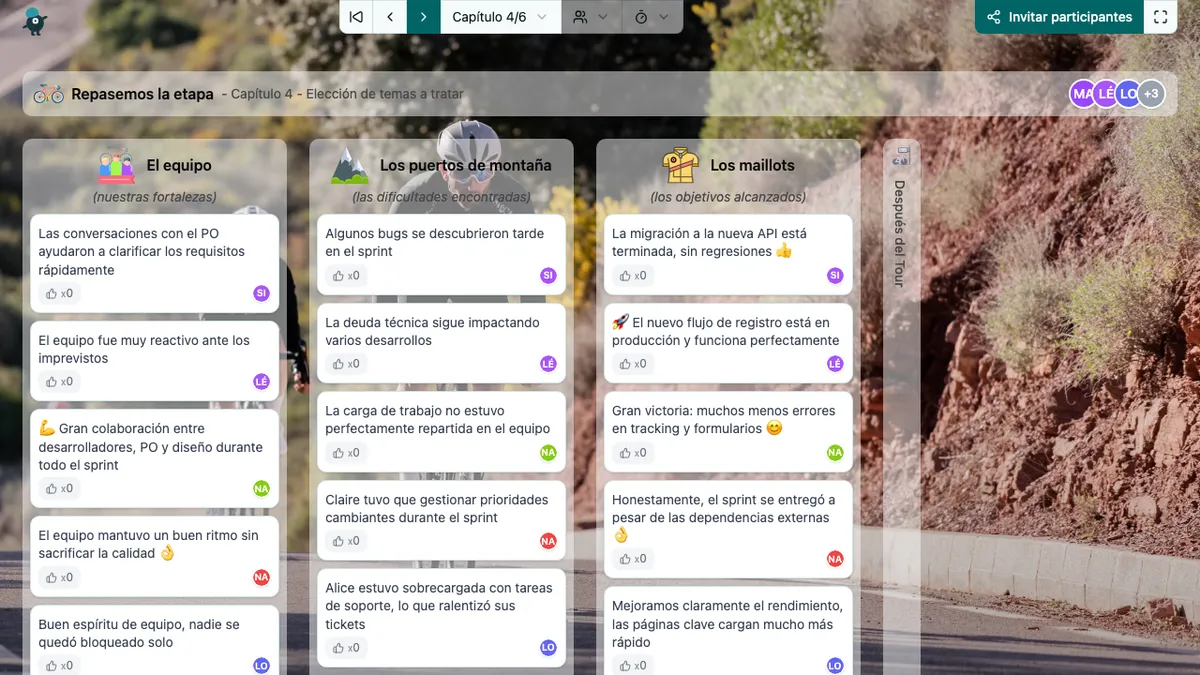Image resolution: width=1200 pixels, height=675 pixels.
Task: Expand the Después del Tour column
Action: tap(901, 230)
